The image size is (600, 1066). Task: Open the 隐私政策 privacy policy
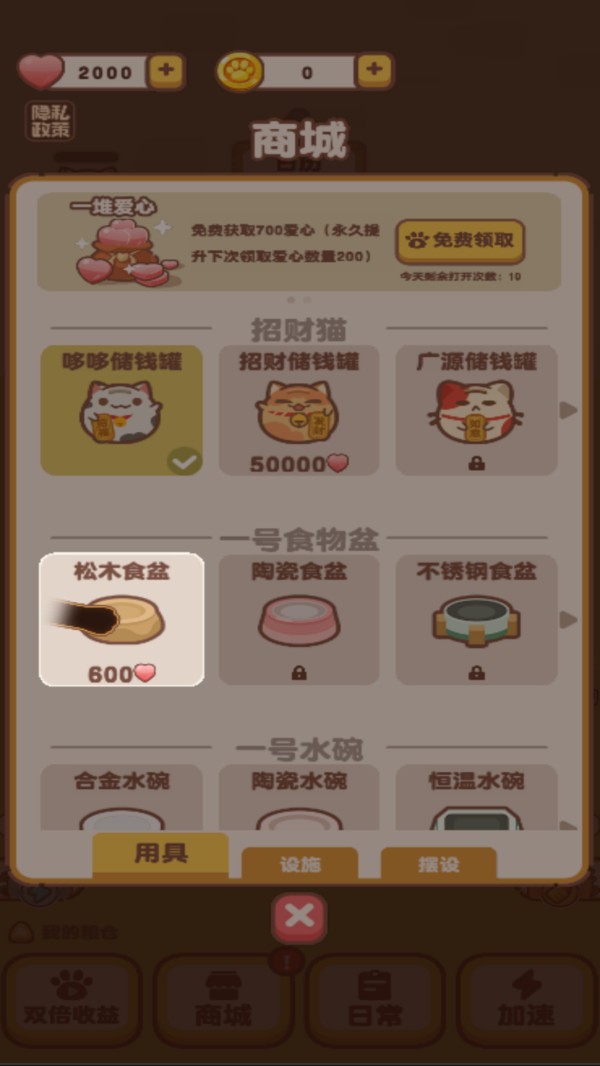pos(49,121)
